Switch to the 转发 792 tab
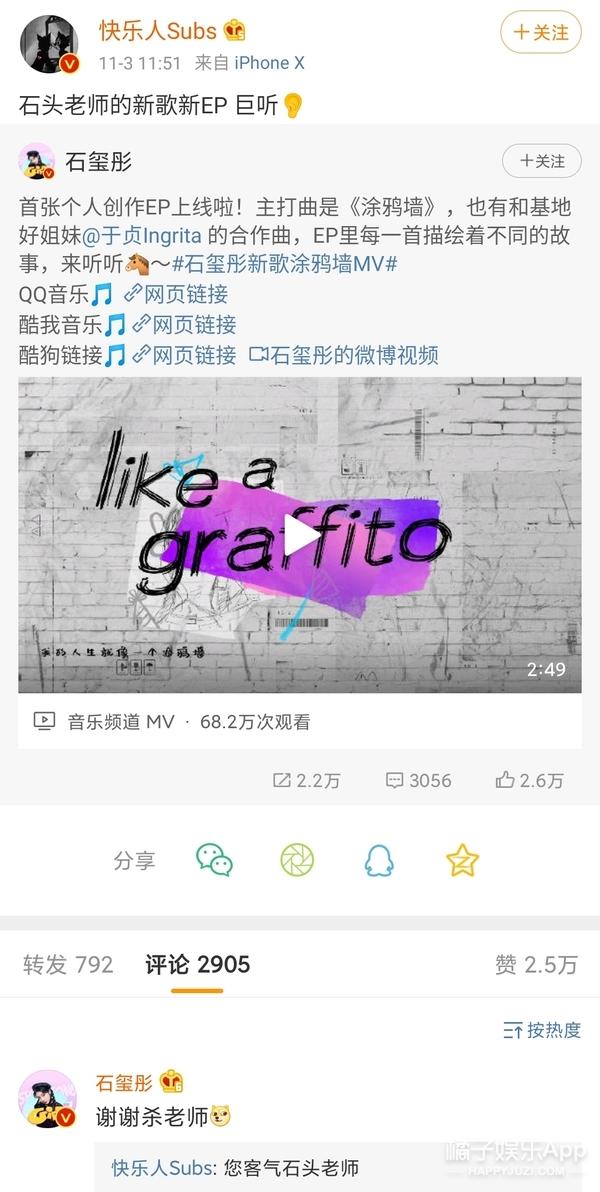 click(x=68, y=965)
